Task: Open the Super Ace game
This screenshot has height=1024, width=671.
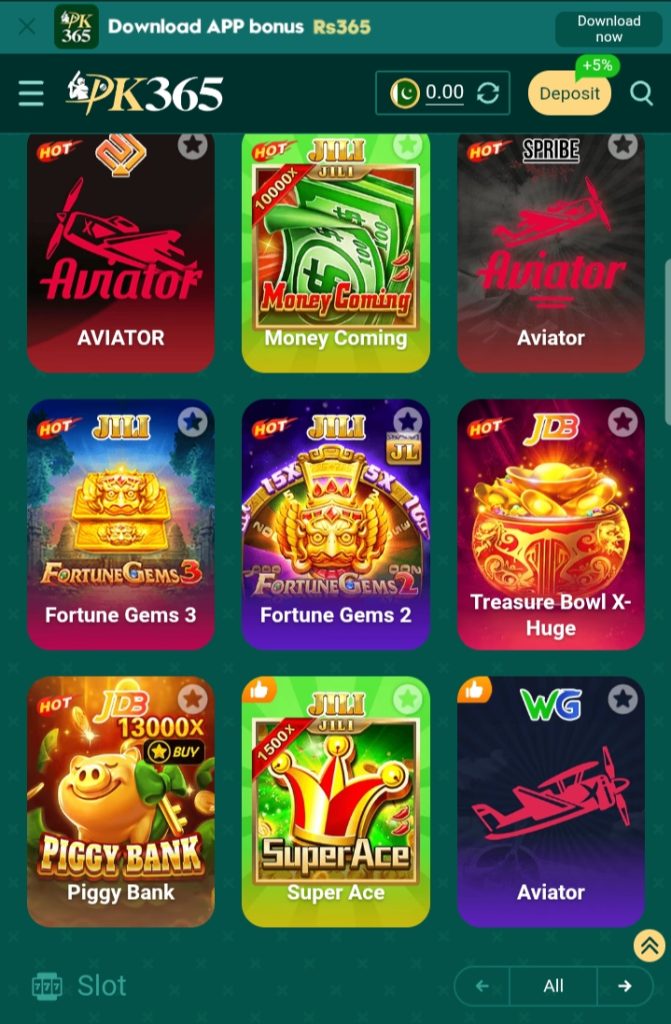Action: coord(336,800)
